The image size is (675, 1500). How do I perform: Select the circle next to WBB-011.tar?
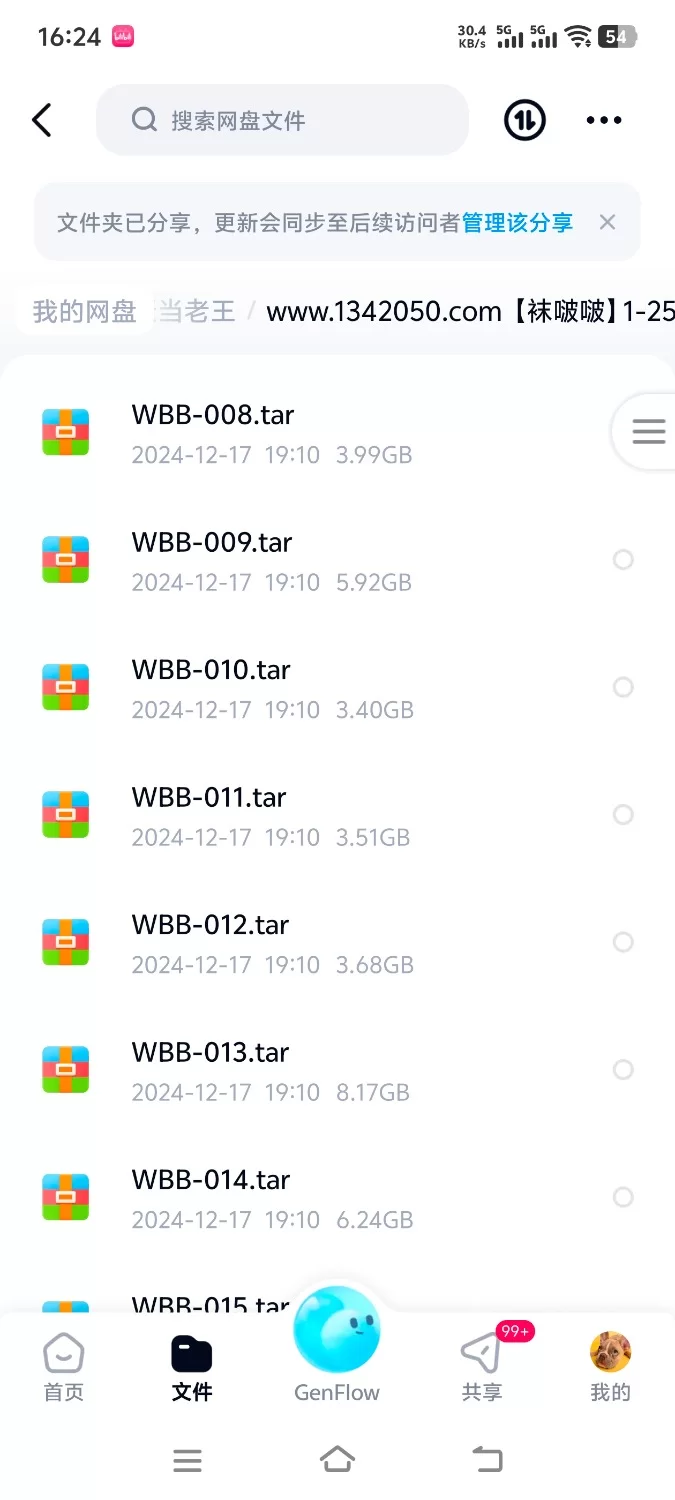(623, 815)
